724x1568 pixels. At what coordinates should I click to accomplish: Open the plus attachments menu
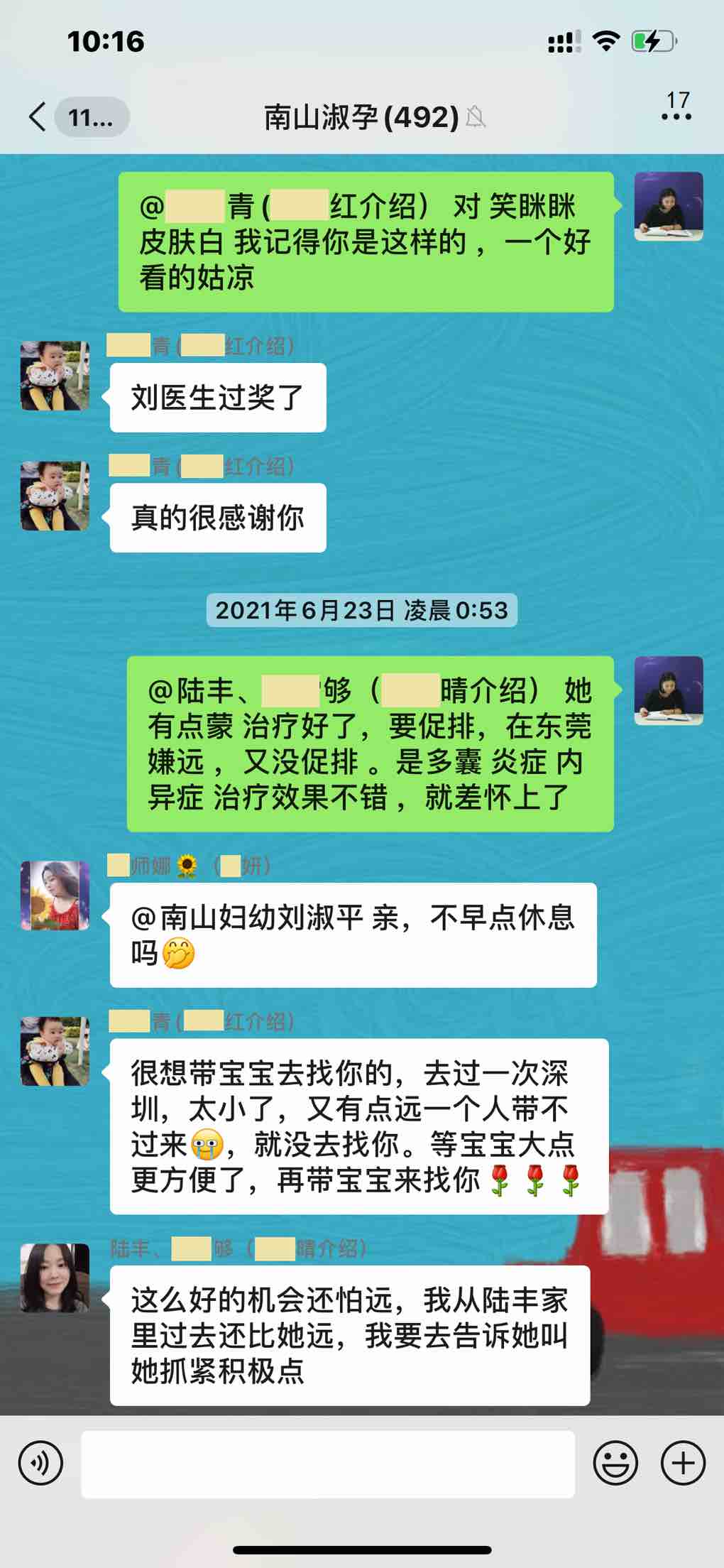pyautogui.click(x=683, y=1464)
